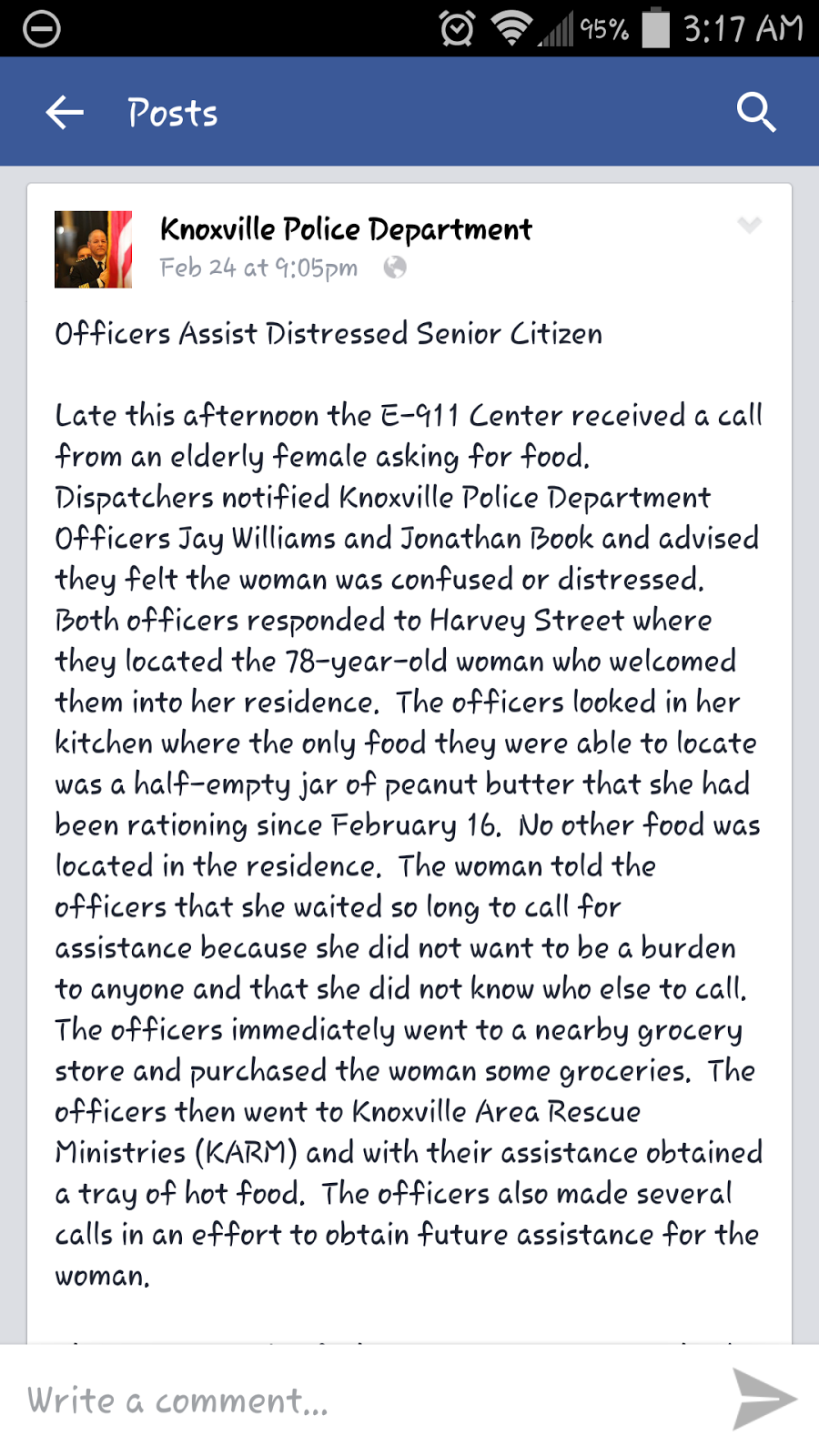Open Knoxville Police Department profile picture
The width and height of the screenshot is (819, 1456).
(93, 249)
